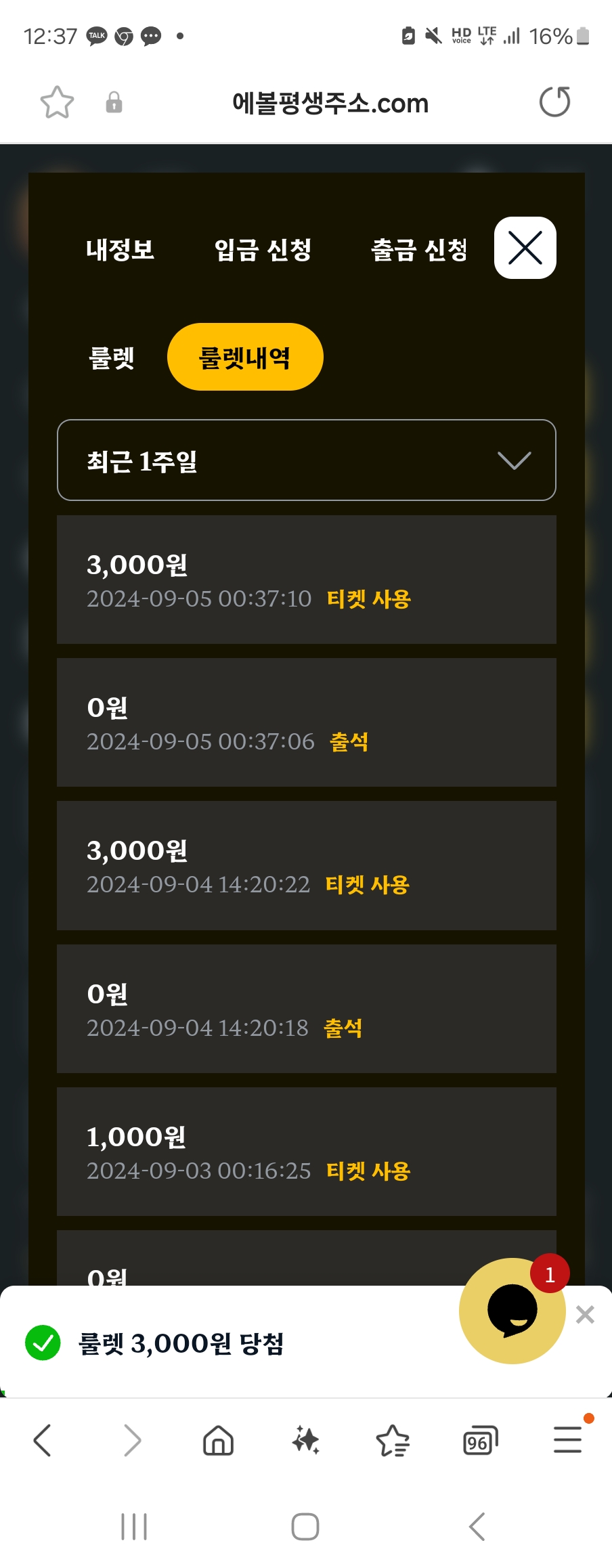View the 96 open tabs

click(479, 1440)
